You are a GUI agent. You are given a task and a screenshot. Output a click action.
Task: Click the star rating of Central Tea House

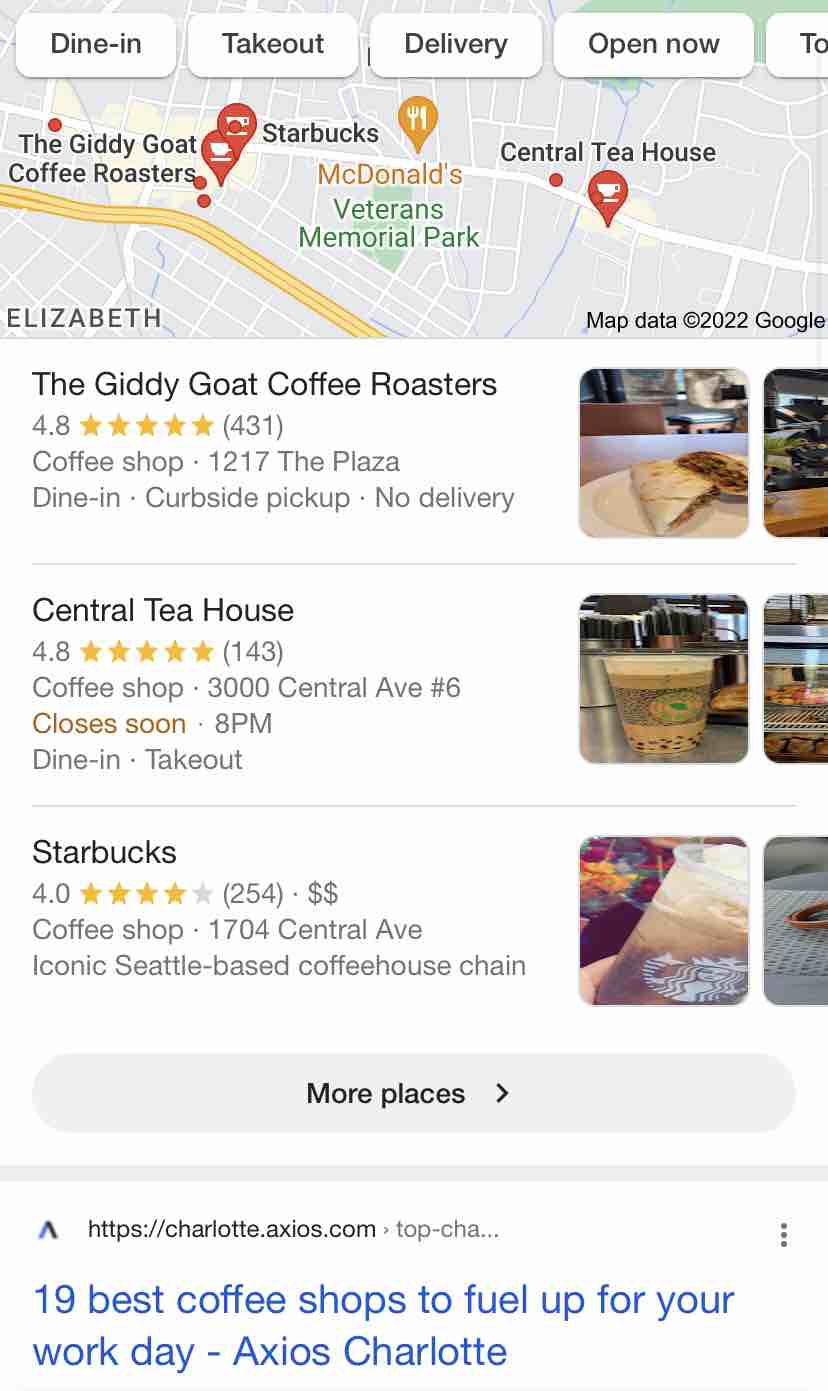click(147, 650)
